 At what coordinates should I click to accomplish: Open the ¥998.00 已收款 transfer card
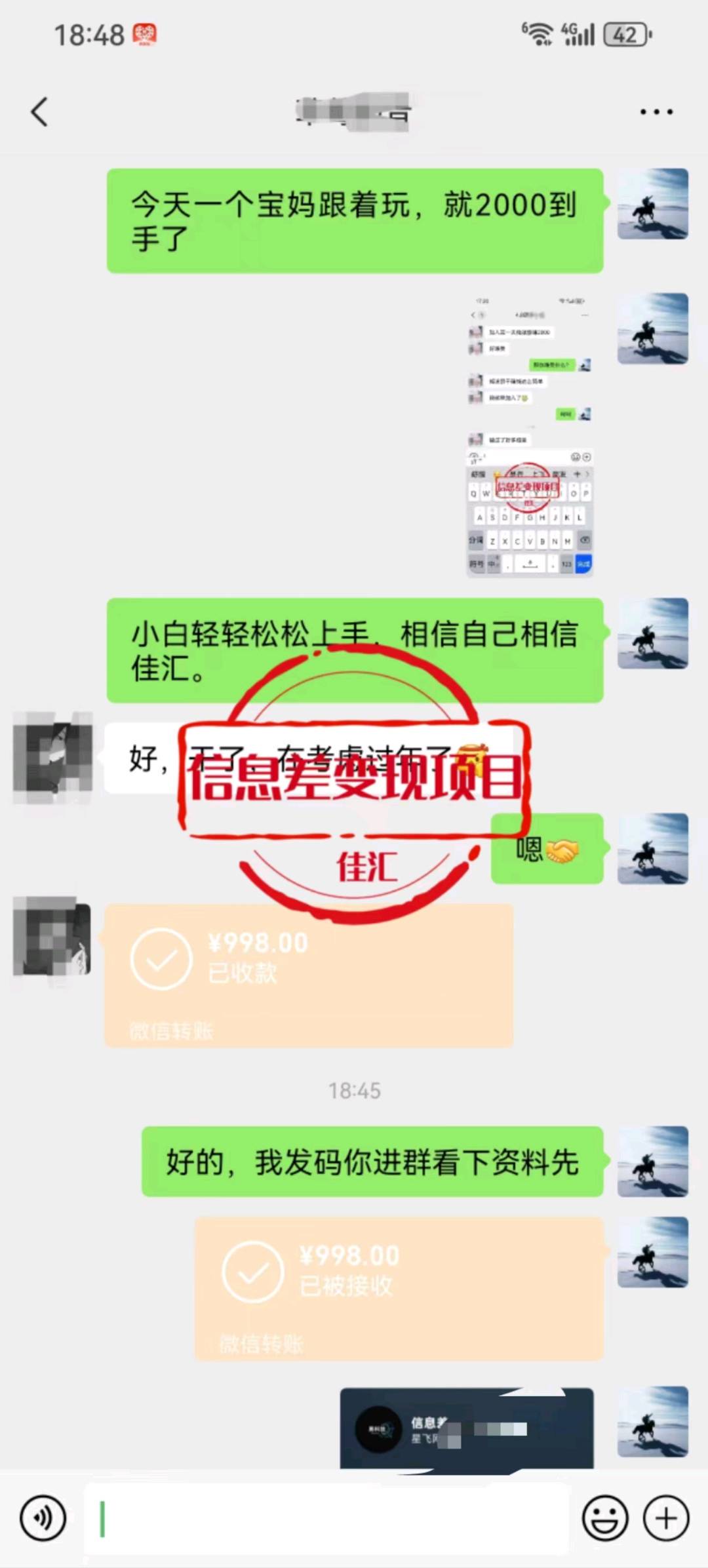click(308, 975)
